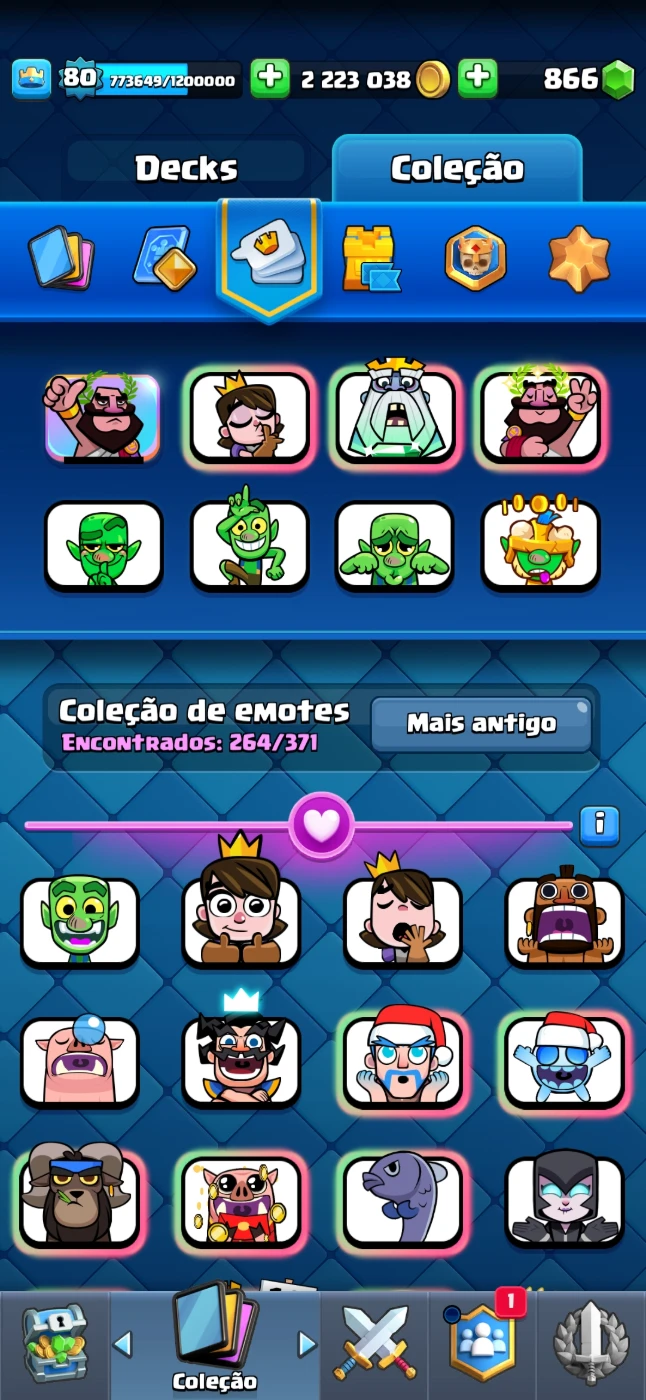This screenshot has width=646, height=1400.
Task: Buy gems using the plus button
Action: click(478, 79)
